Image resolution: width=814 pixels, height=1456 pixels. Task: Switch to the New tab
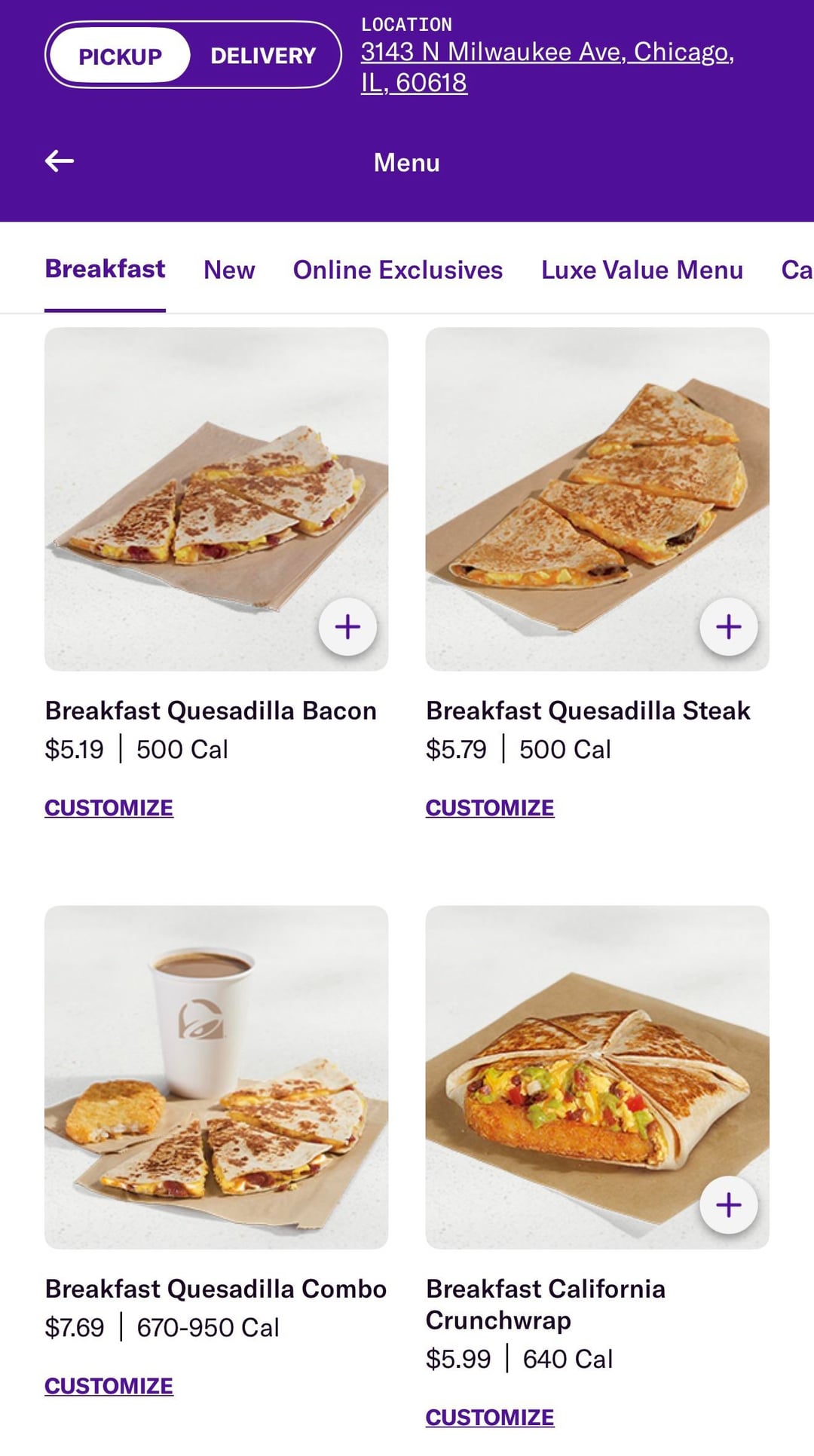tap(229, 270)
